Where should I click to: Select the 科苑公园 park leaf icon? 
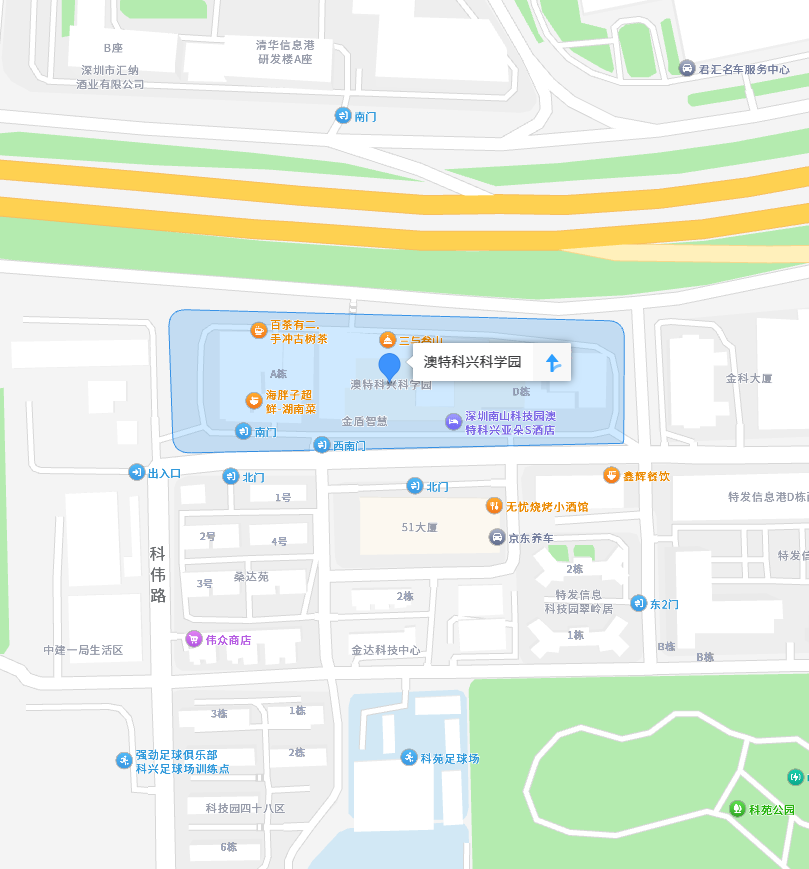click(x=737, y=810)
